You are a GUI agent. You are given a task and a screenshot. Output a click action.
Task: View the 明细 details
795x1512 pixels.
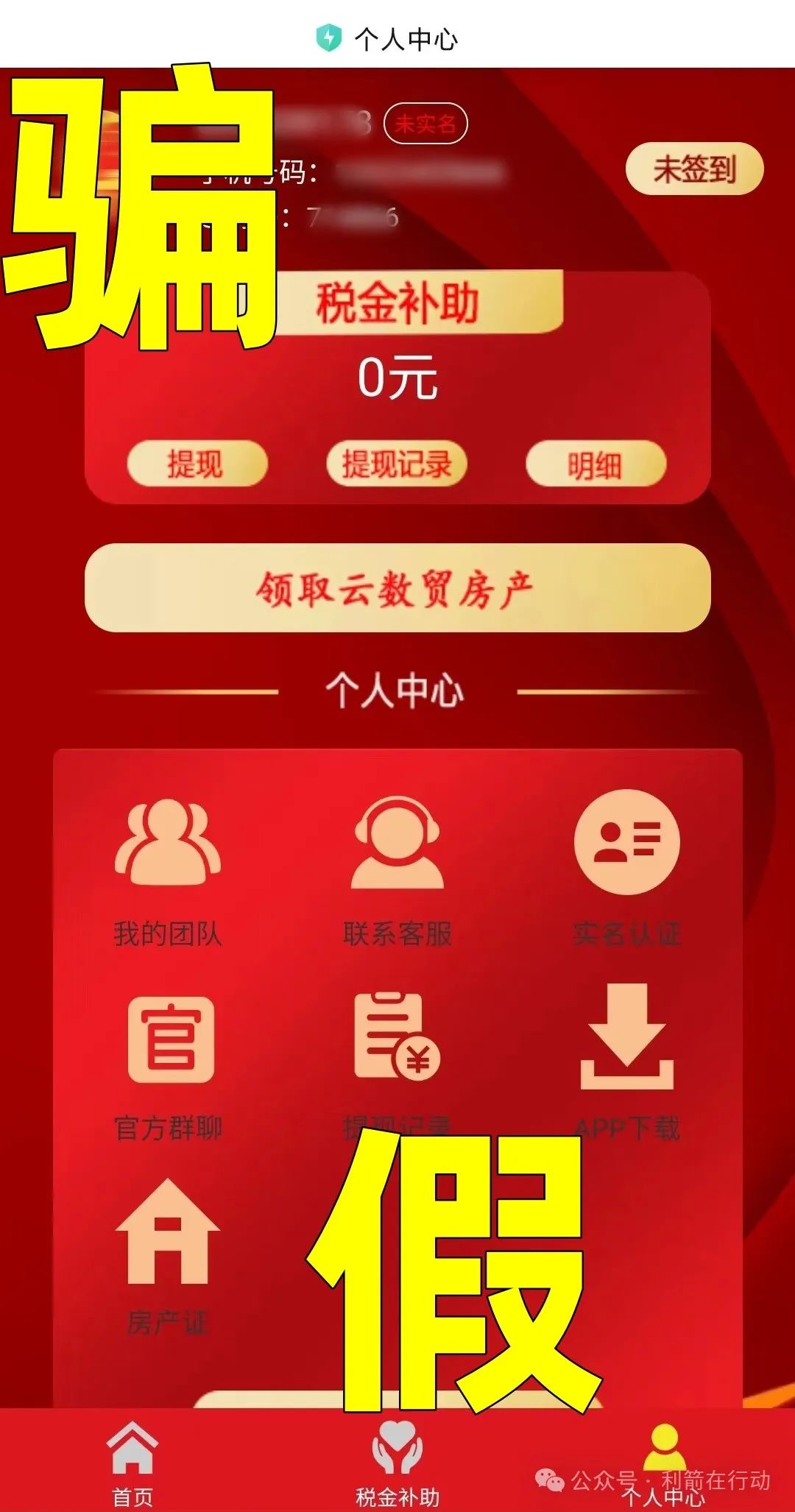(596, 464)
